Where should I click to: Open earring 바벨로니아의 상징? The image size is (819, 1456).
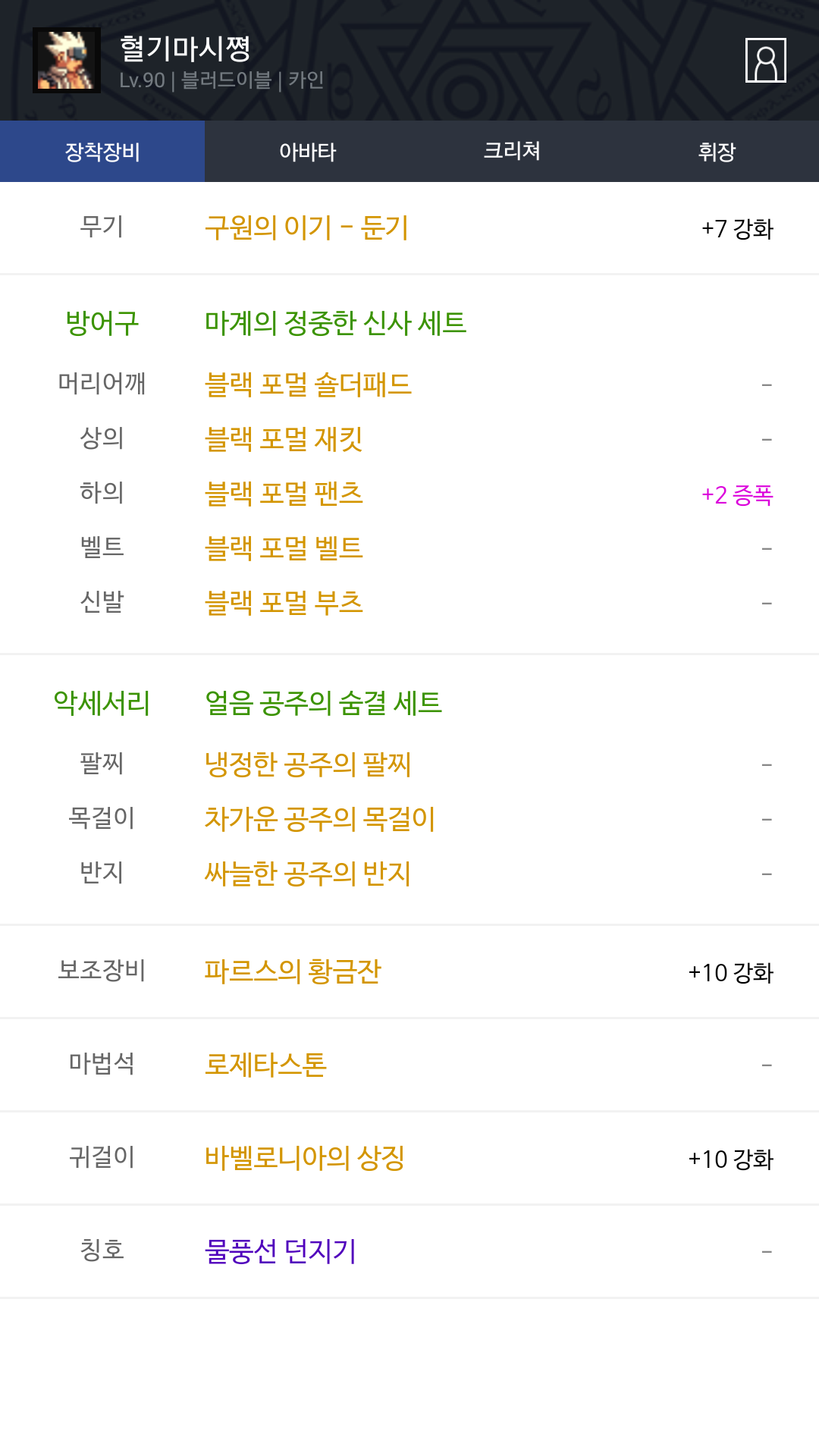coord(305,1158)
